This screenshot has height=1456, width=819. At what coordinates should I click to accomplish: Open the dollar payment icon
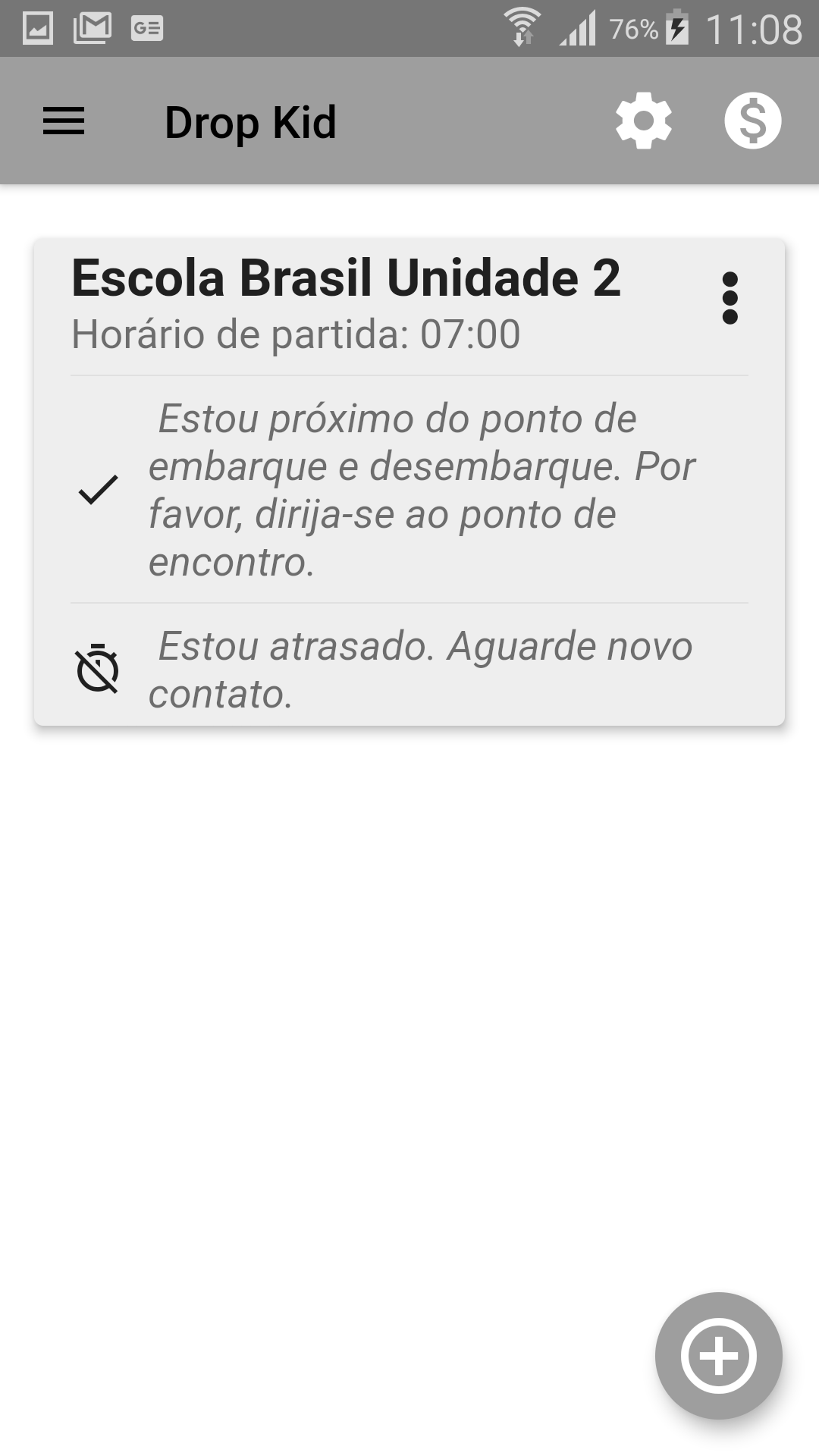tap(752, 121)
